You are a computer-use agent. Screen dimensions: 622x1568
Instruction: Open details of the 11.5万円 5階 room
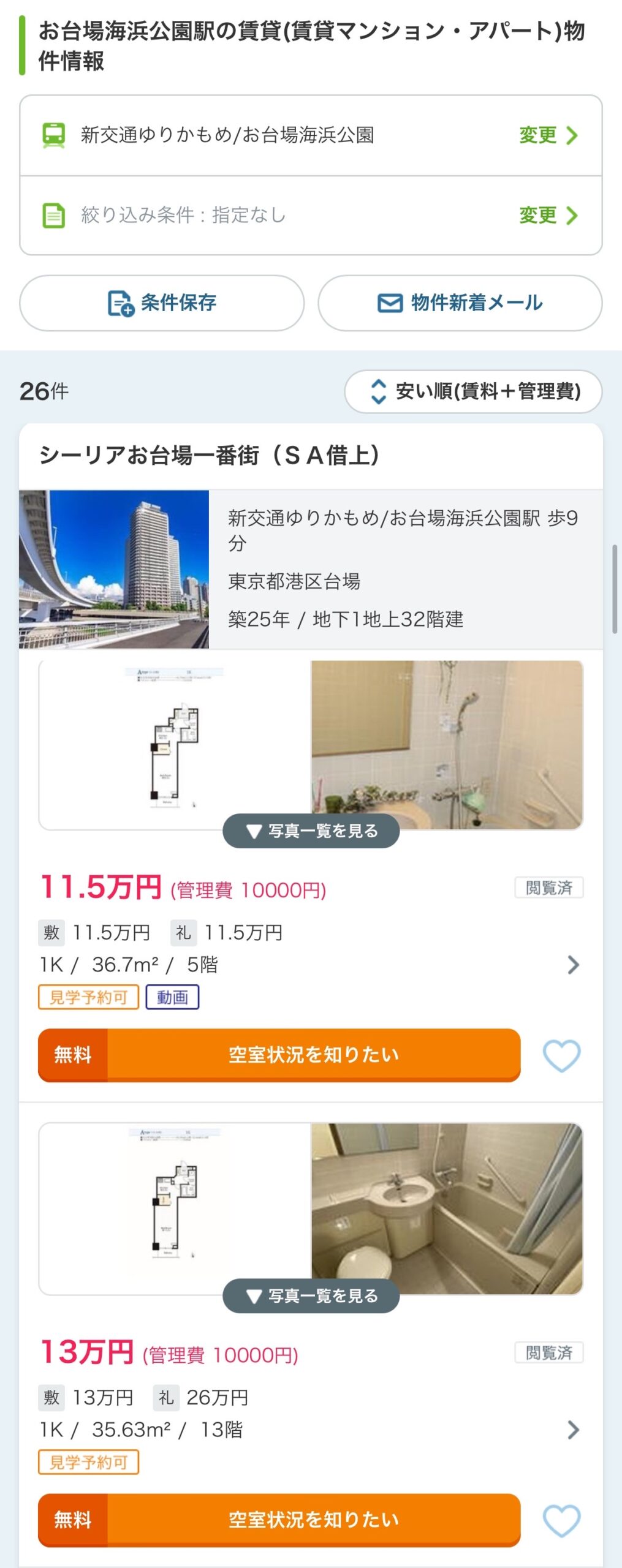(x=572, y=965)
